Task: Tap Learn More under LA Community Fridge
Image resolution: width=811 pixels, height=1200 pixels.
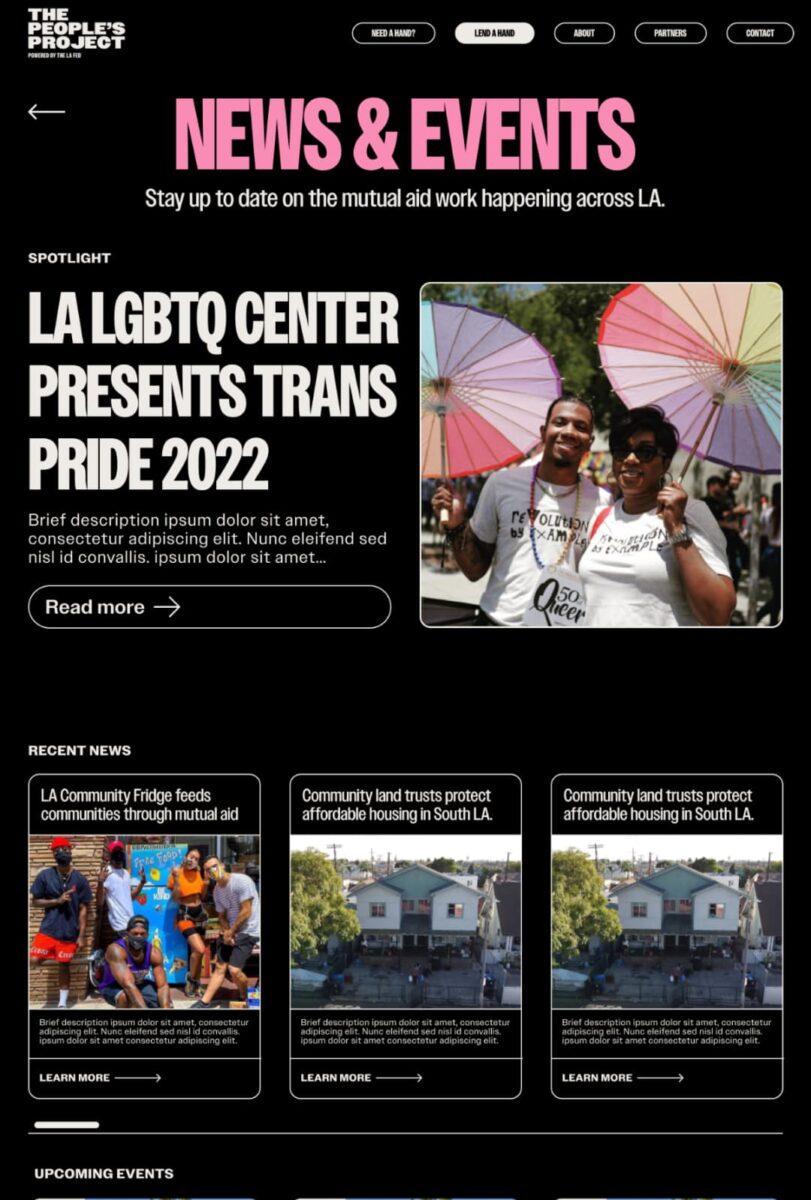Action: (100, 1078)
